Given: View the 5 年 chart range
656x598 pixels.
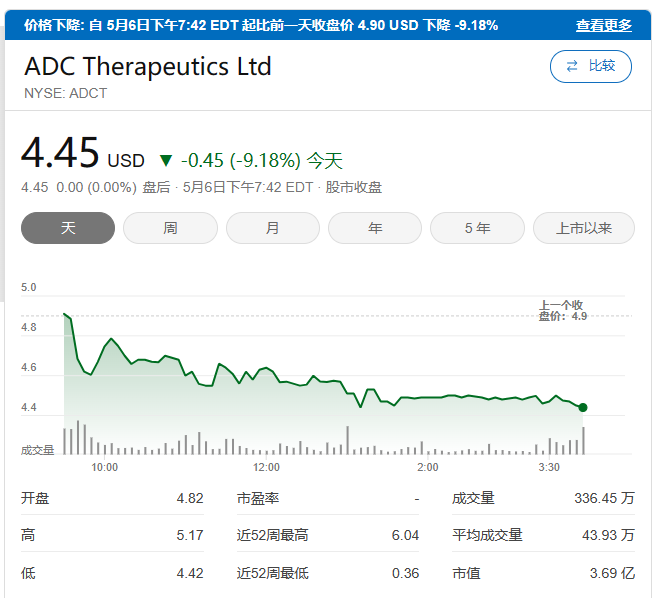Looking at the screenshot, I should point(477,228).
